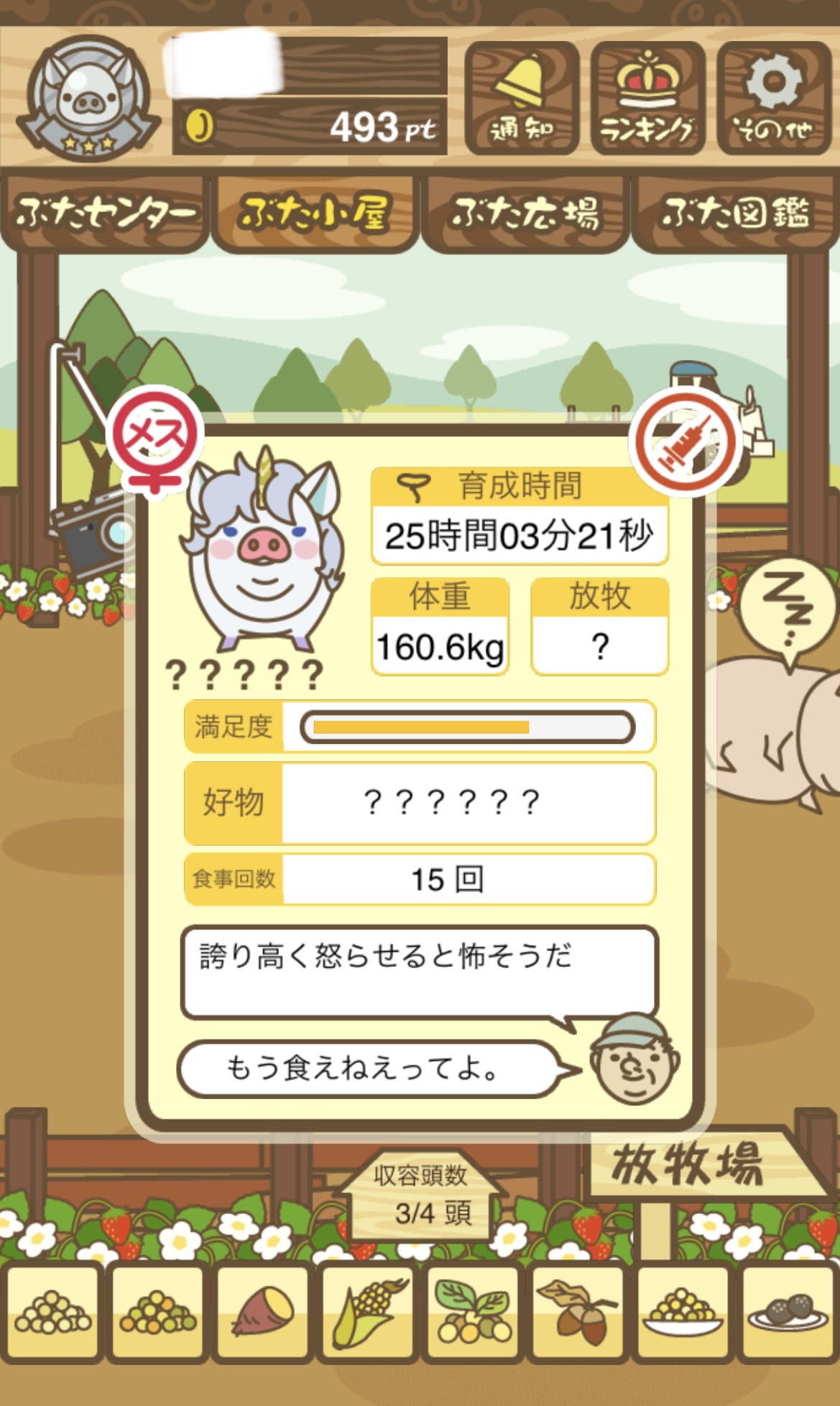This screenshot has height=1406, width=840.
Task: Select the leafy beans feed item
Action: [x=473, y=1313]
